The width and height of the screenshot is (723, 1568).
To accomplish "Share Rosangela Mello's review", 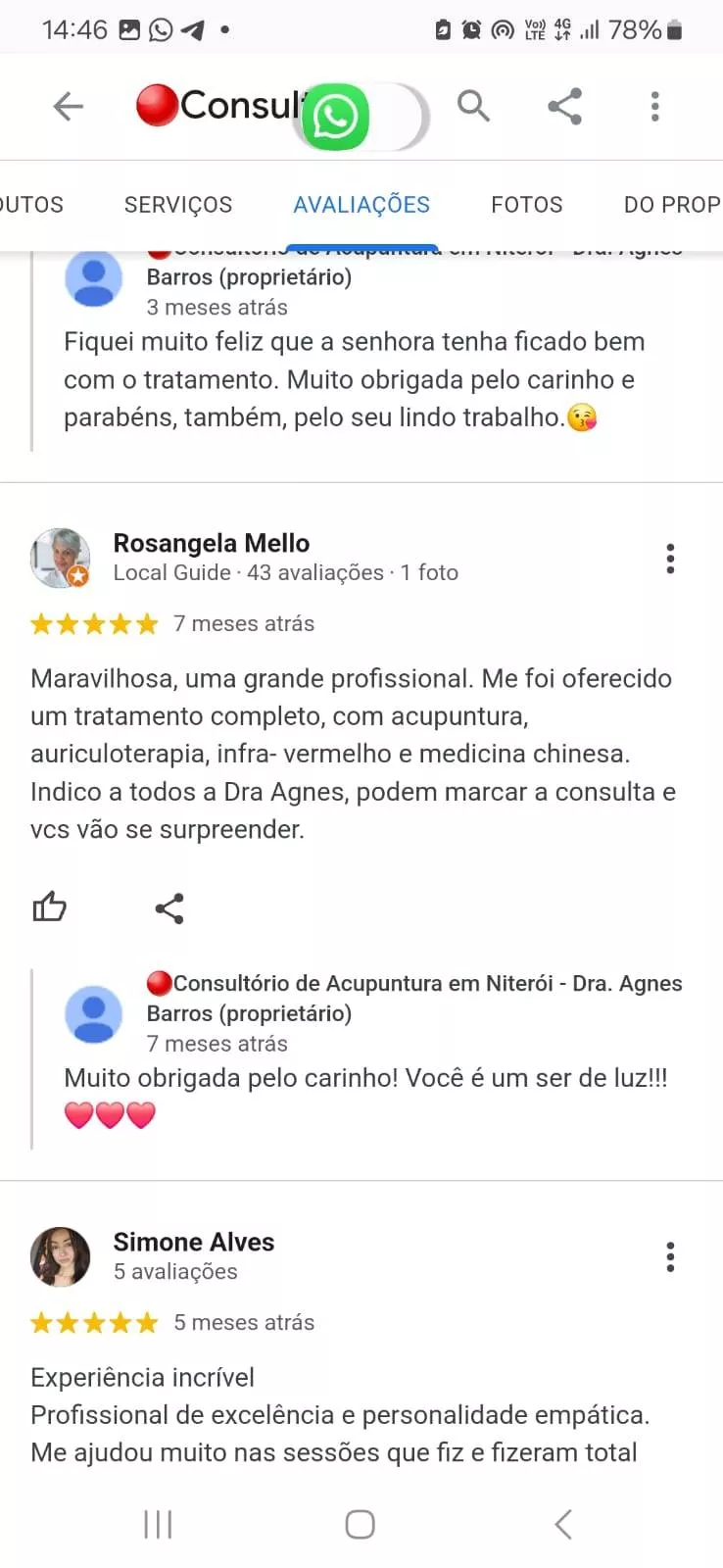I will point(169,908).
